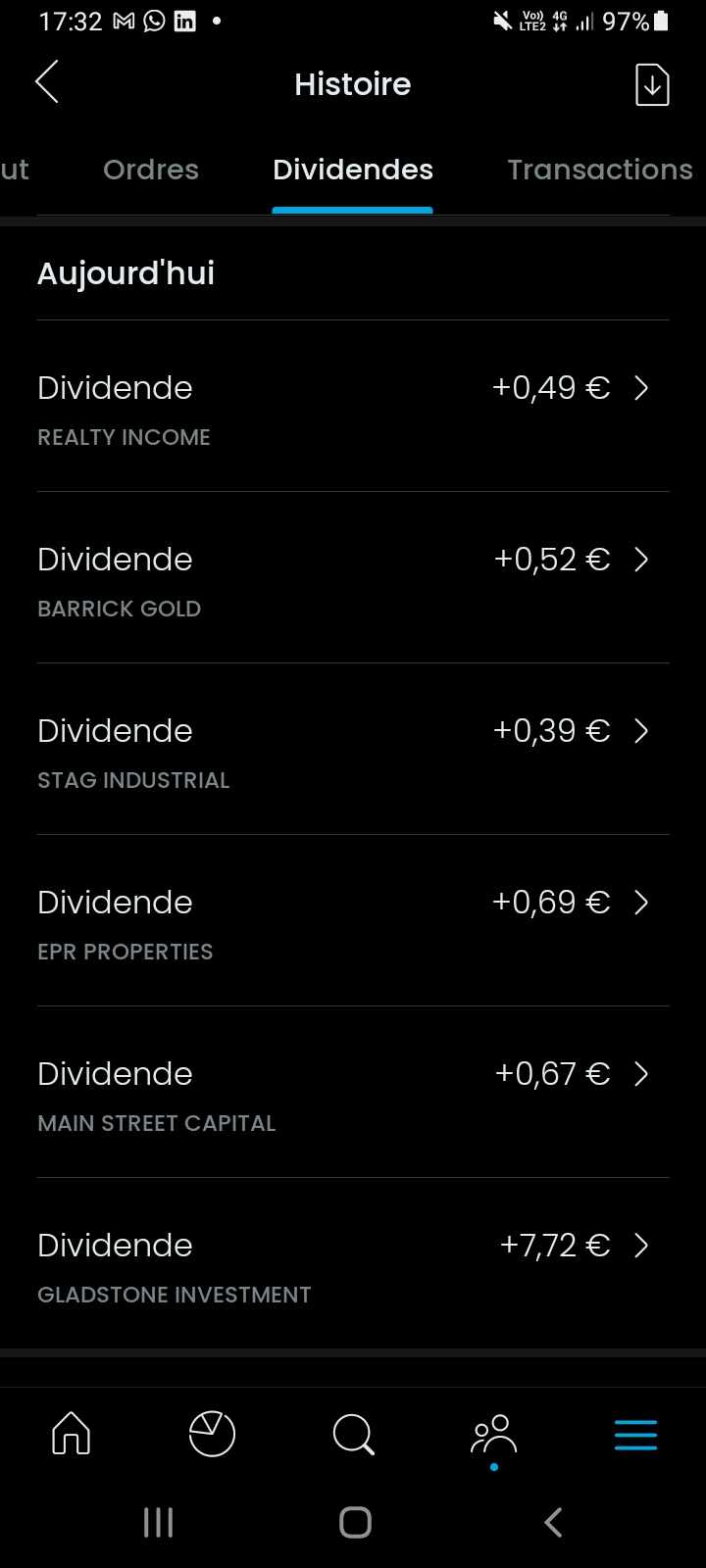Open the Realty Income dividend details

[353, 408]
